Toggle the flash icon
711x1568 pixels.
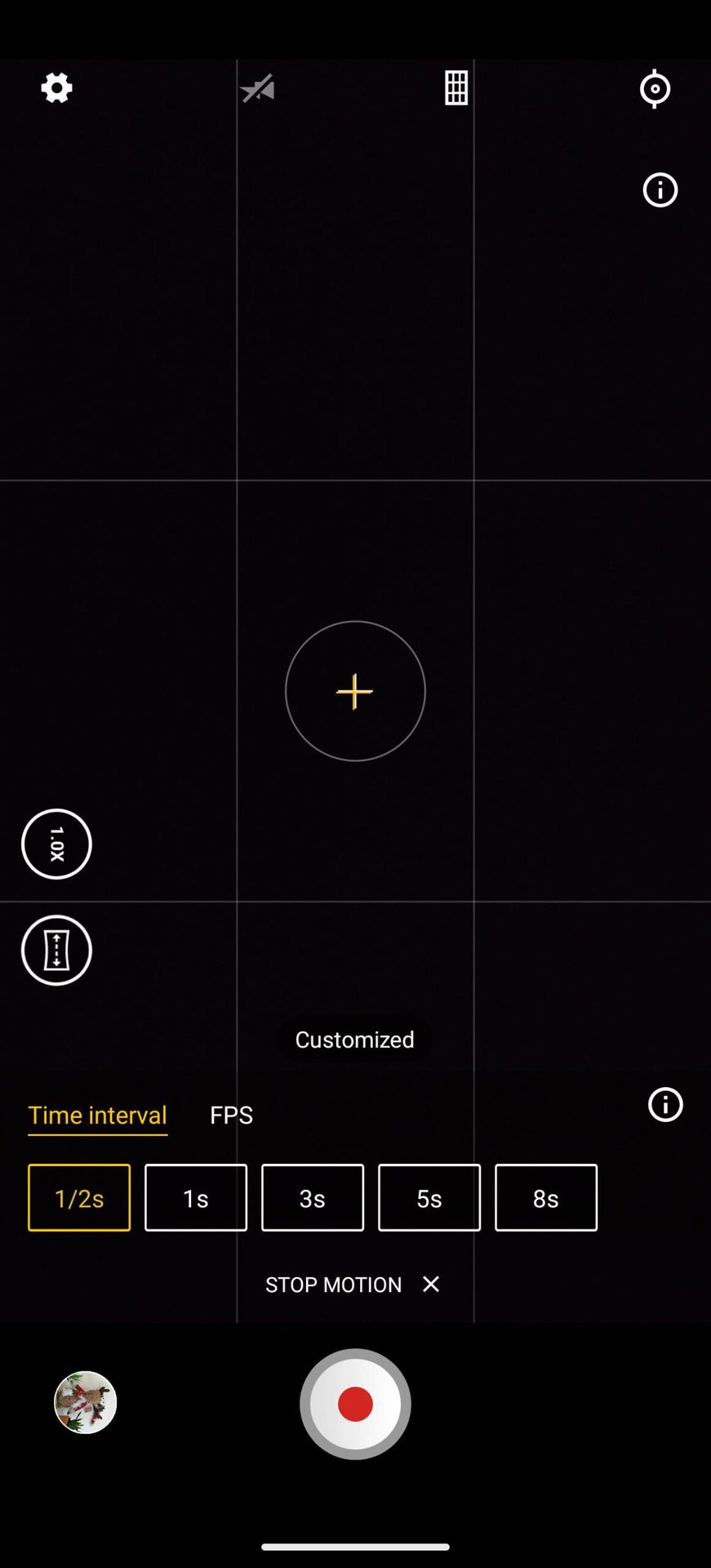(258, 88)
